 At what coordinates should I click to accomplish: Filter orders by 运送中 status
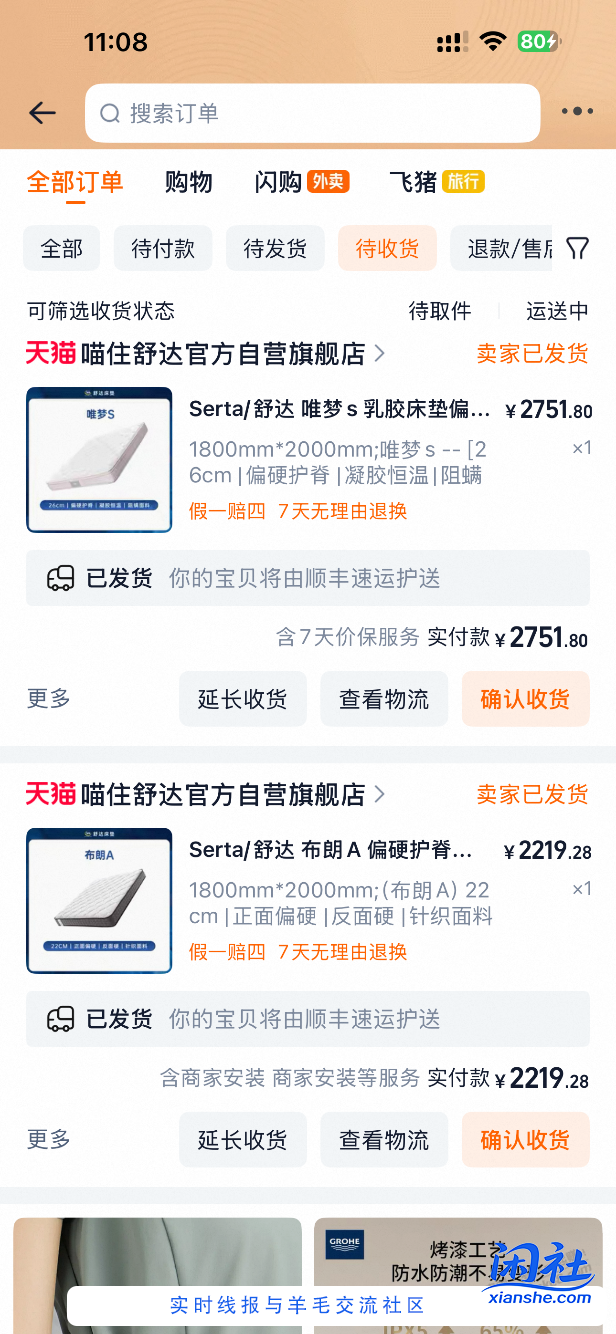click(x=557, y=311)
